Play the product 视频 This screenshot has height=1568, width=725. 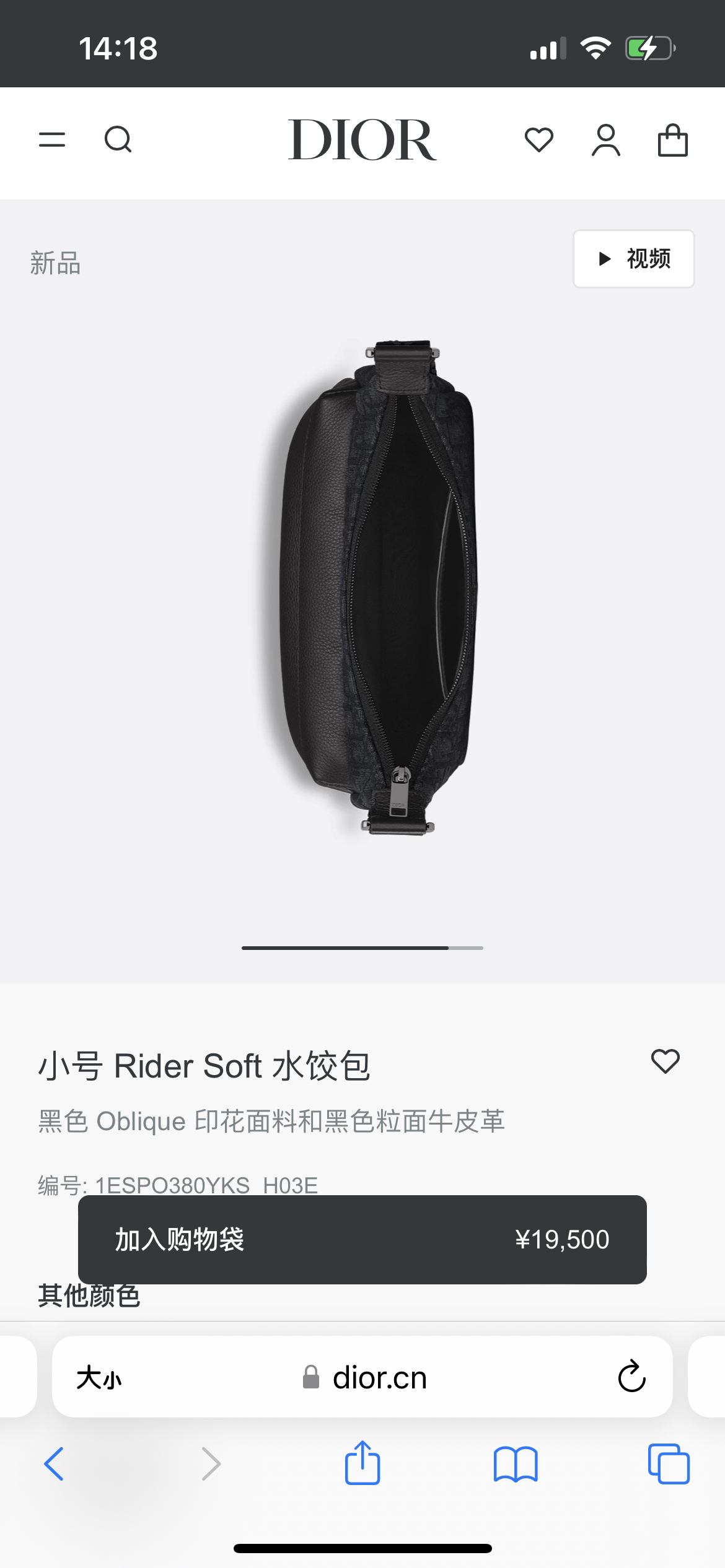point(633,259)
